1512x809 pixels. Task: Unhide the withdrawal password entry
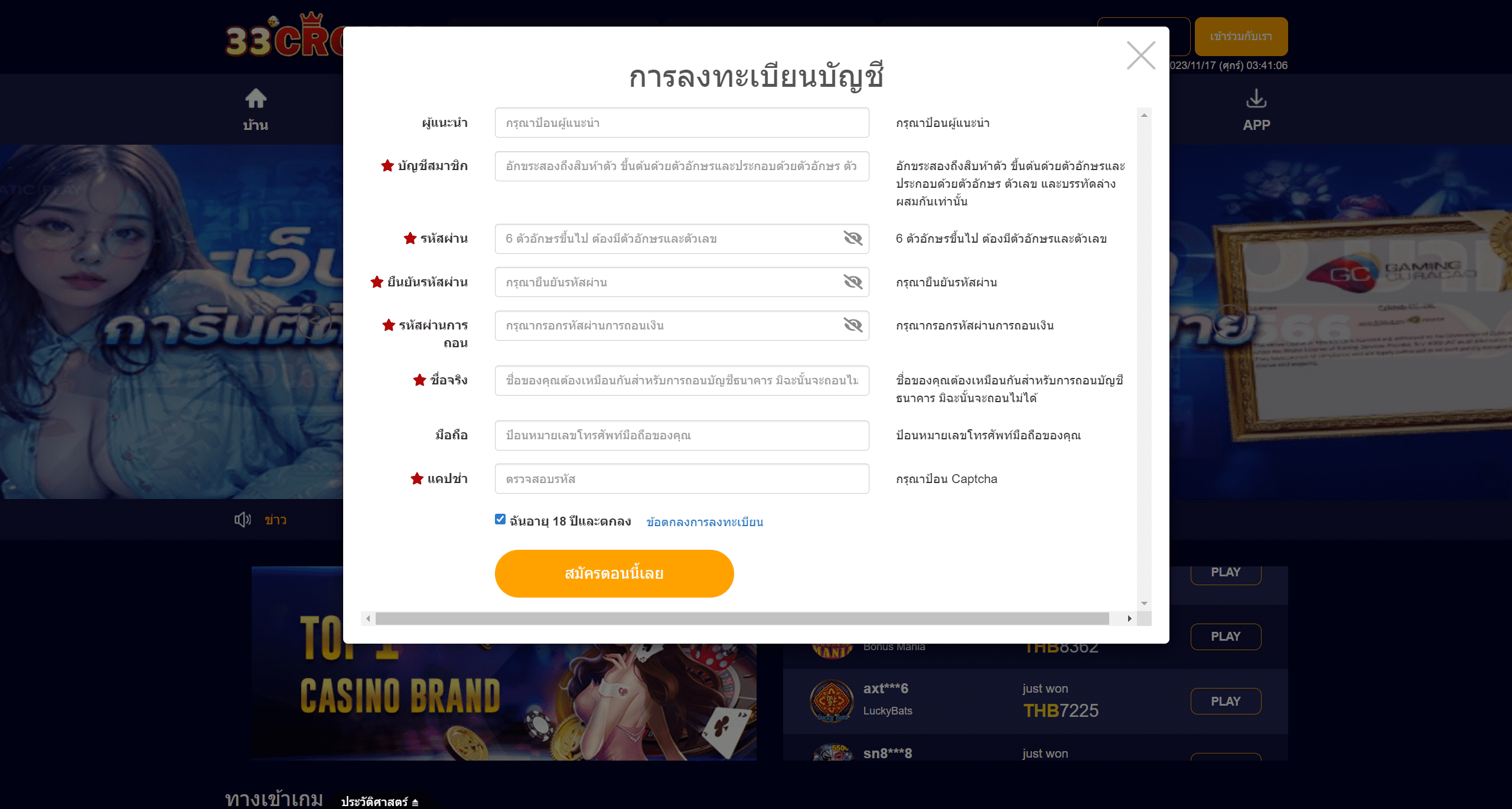point(853,325)
